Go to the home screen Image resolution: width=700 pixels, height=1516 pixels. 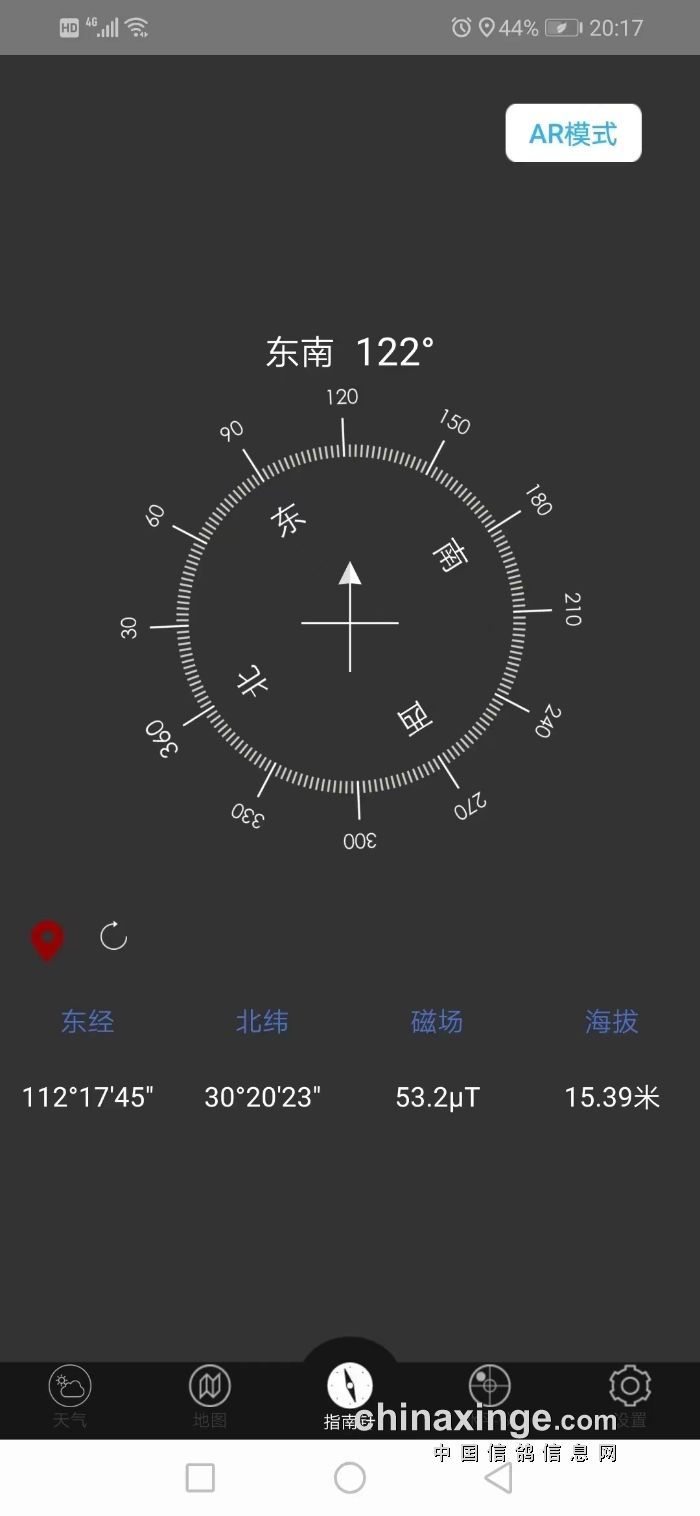350,1477
